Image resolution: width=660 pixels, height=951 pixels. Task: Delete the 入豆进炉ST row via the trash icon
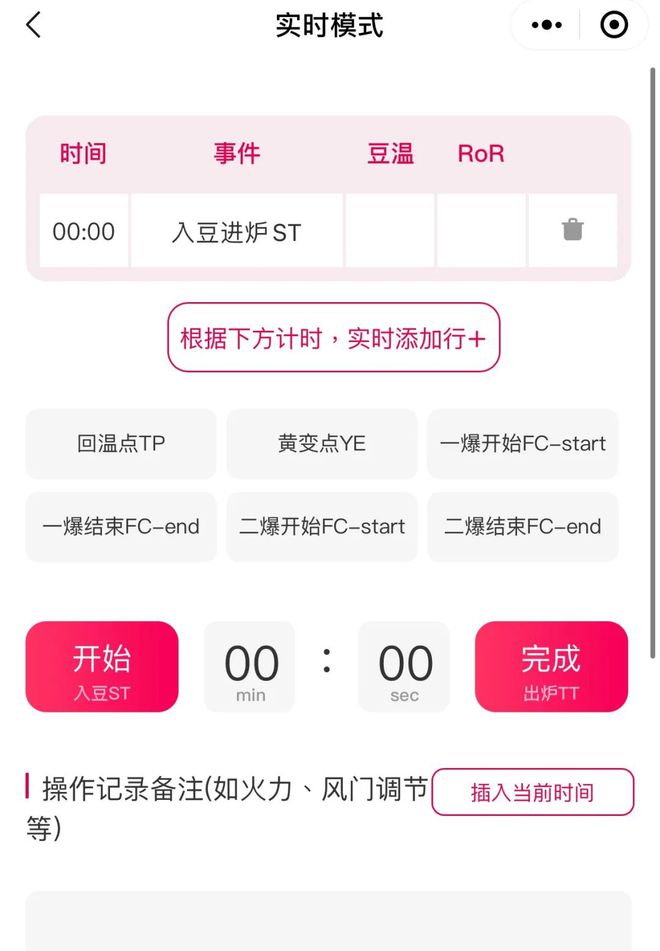pyautogui.click(x=572, y=230)
